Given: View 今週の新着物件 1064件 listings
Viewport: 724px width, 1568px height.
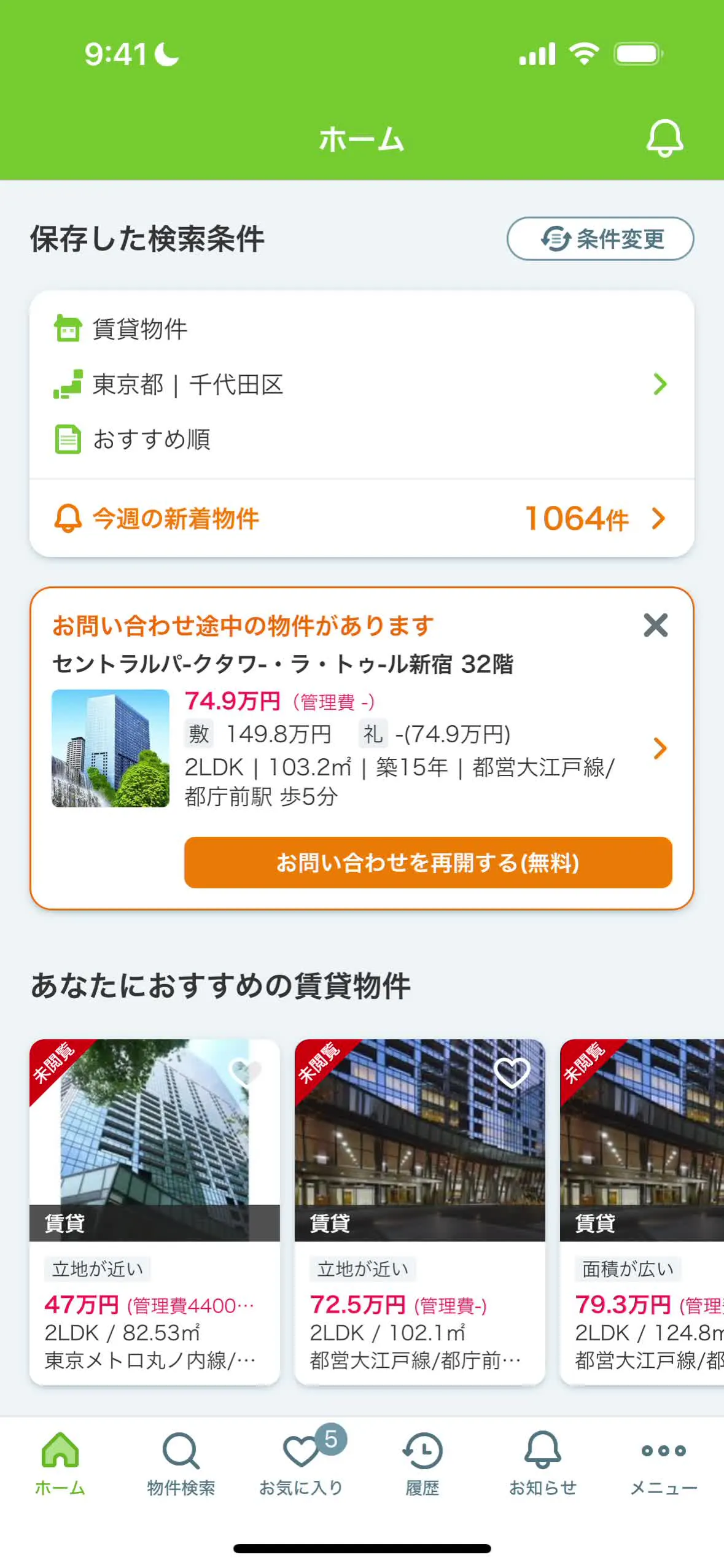Looking at the screenshot, I should pos(361,519).
